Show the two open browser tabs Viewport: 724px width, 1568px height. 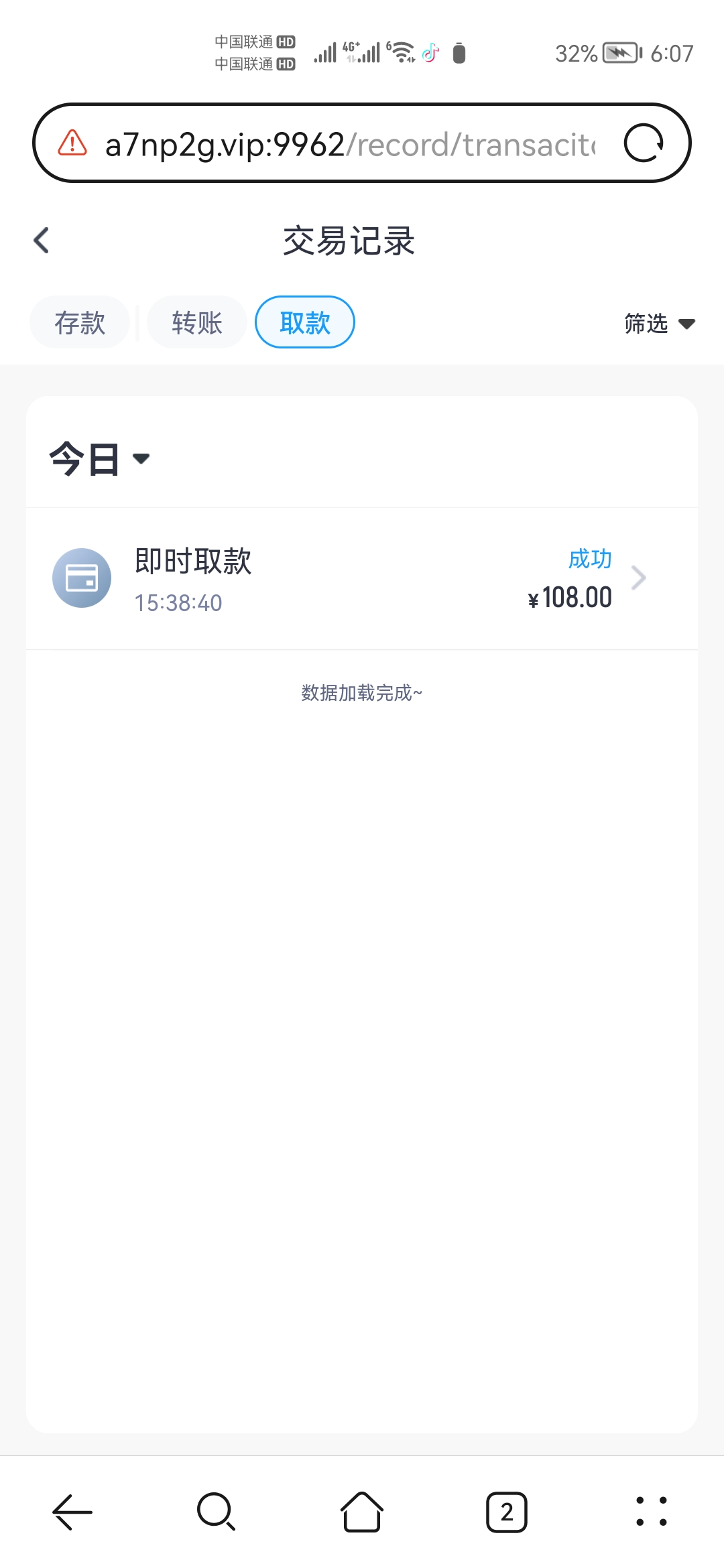507,1512
